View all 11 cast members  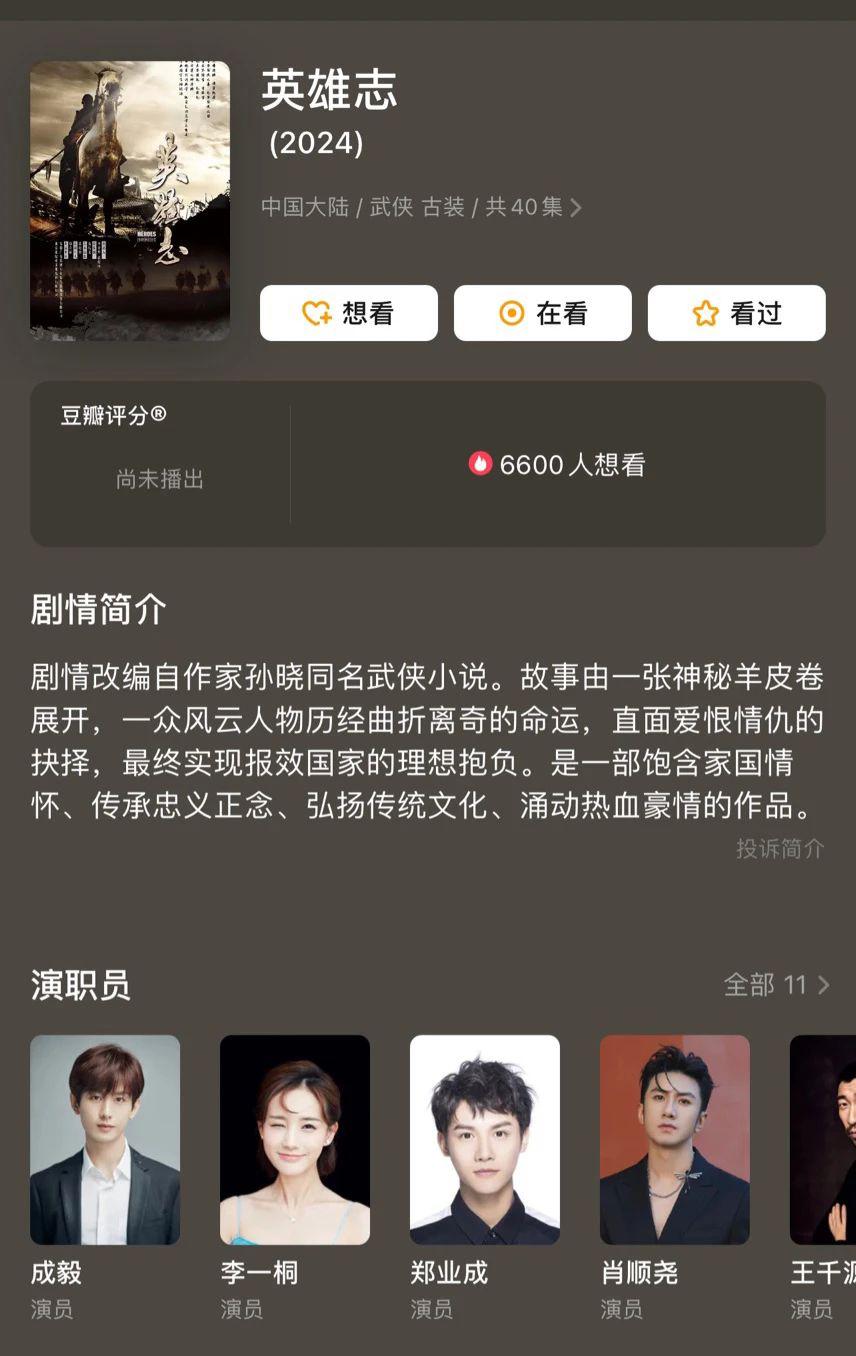pyautogui.click(x=776, y=985)
